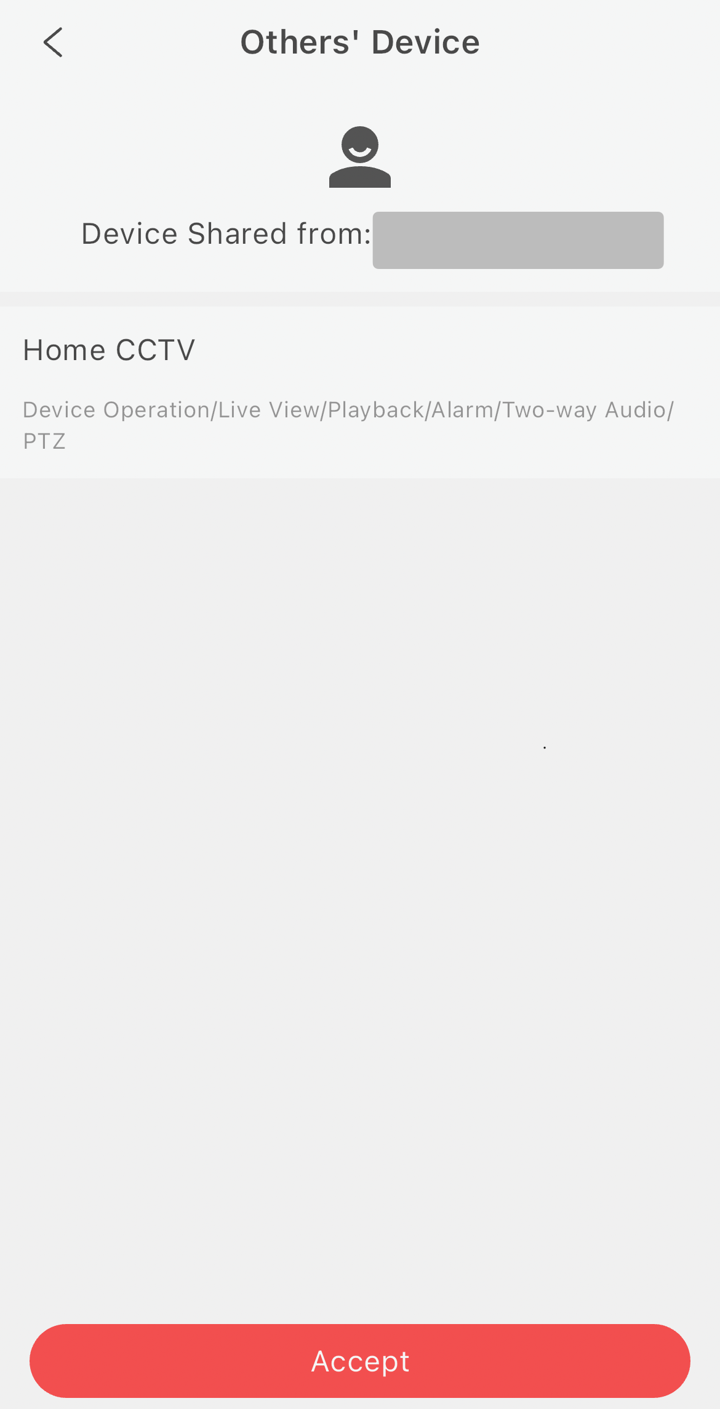
Task: Accept the shared device
Action: [360, 1360]
